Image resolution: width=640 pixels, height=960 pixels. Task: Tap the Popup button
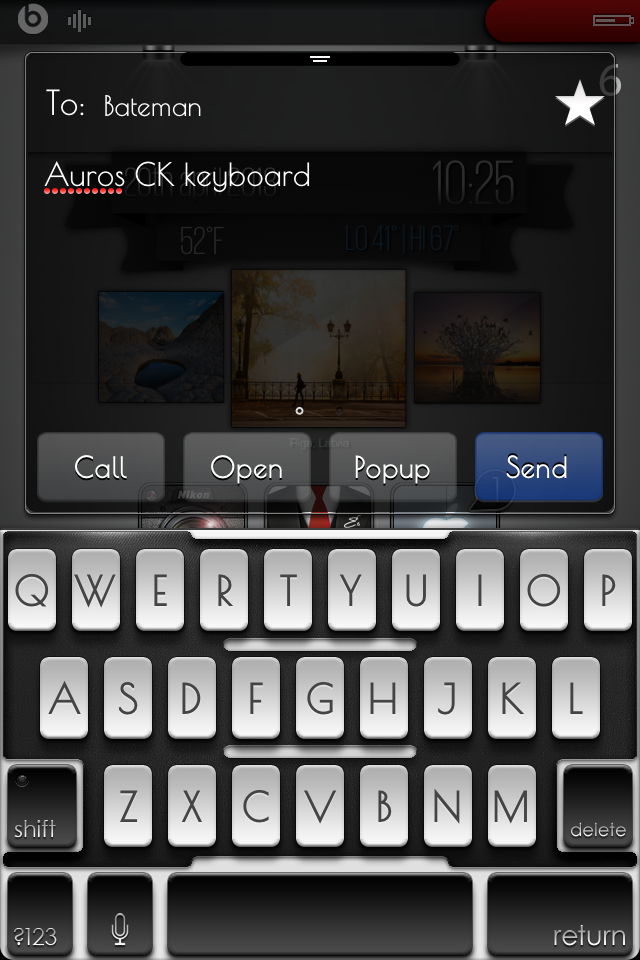click(392, 467)
